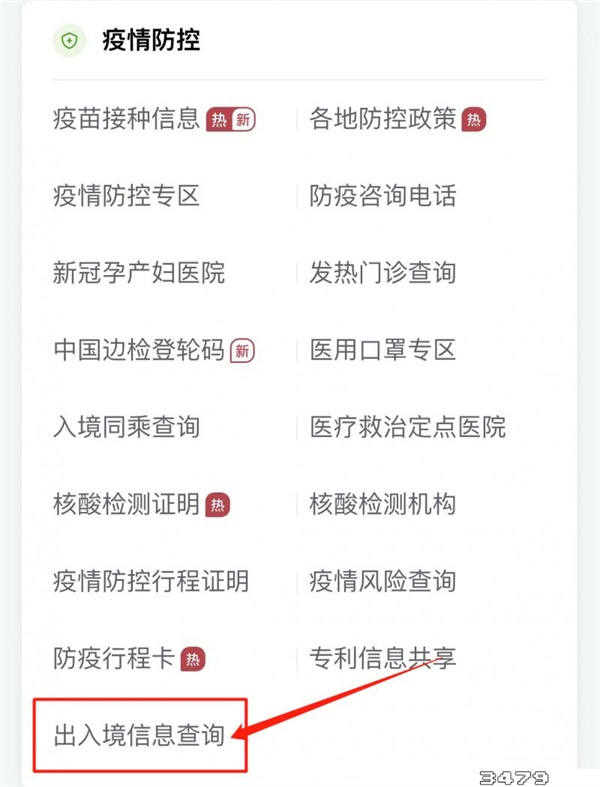Screen dimensions: 600x787
Task: View 医疗救治定点医院
Action: click(x=408, y=427)
